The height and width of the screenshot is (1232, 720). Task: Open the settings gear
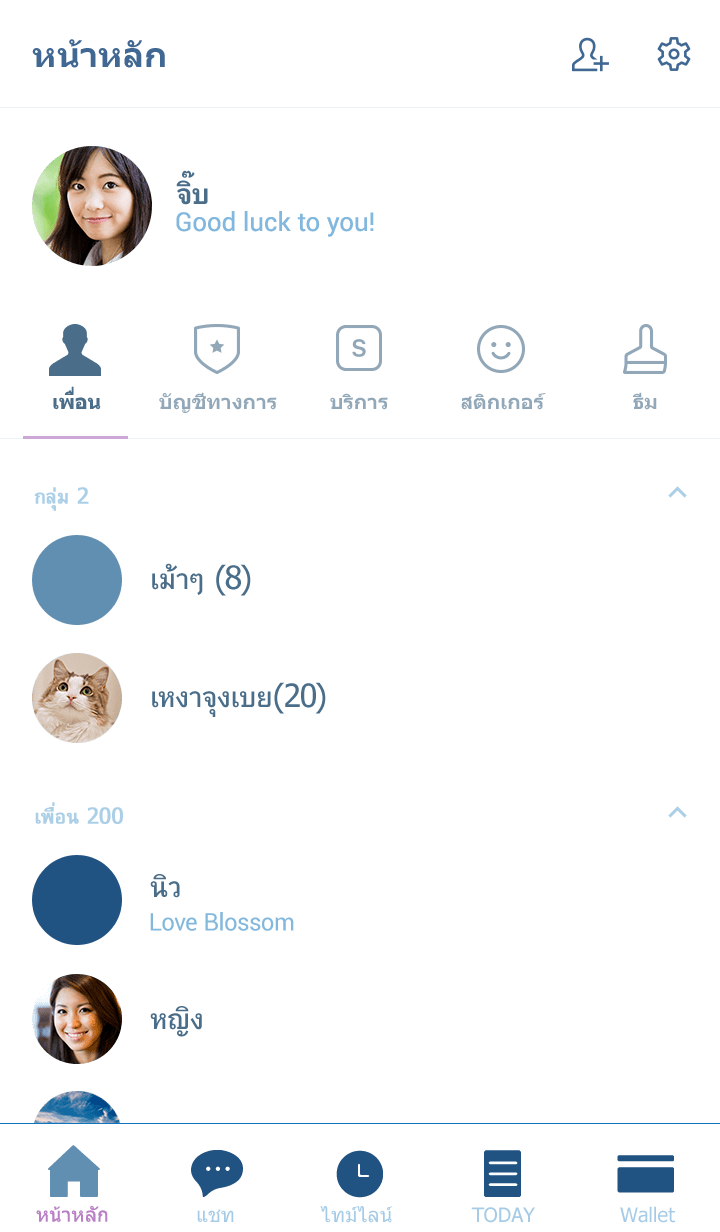(x=674, y=55)
